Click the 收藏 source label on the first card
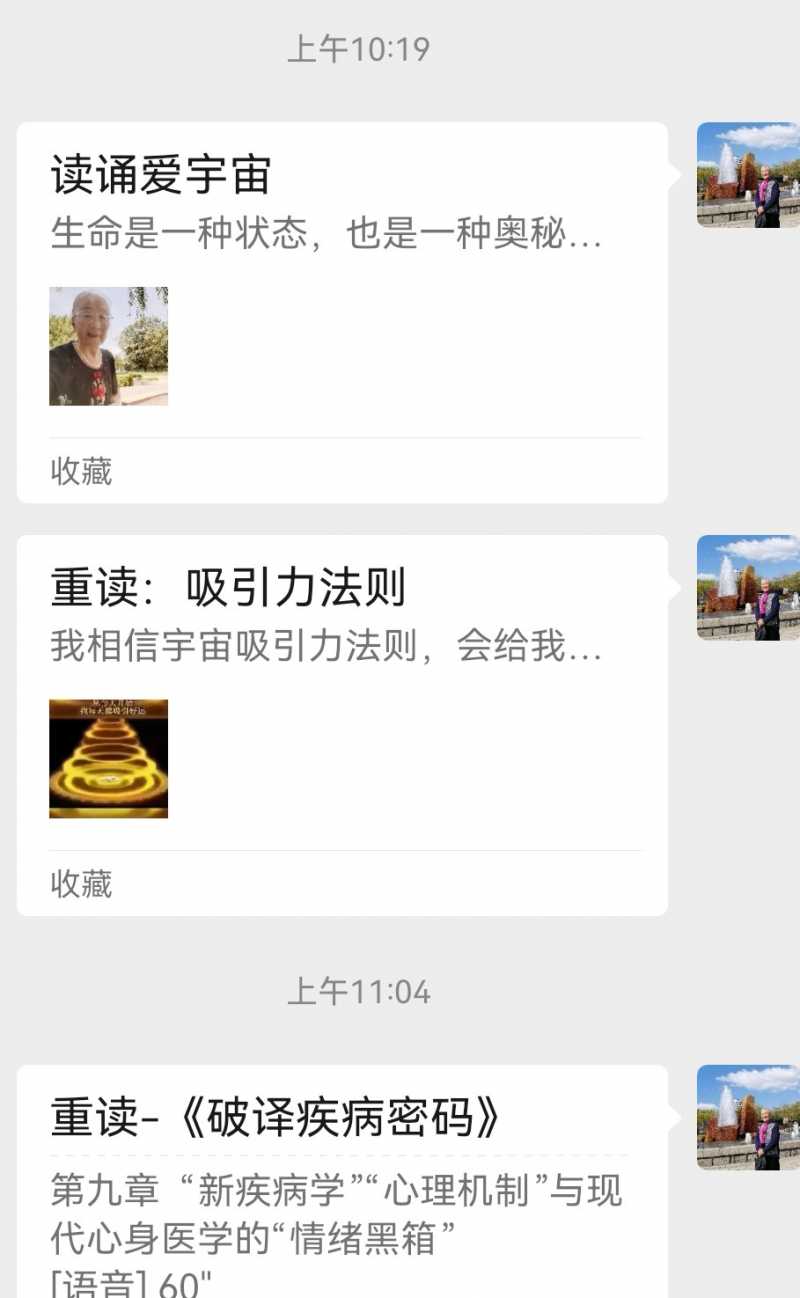The width and height of the screenshot is (800, 1298). point(80,471)
